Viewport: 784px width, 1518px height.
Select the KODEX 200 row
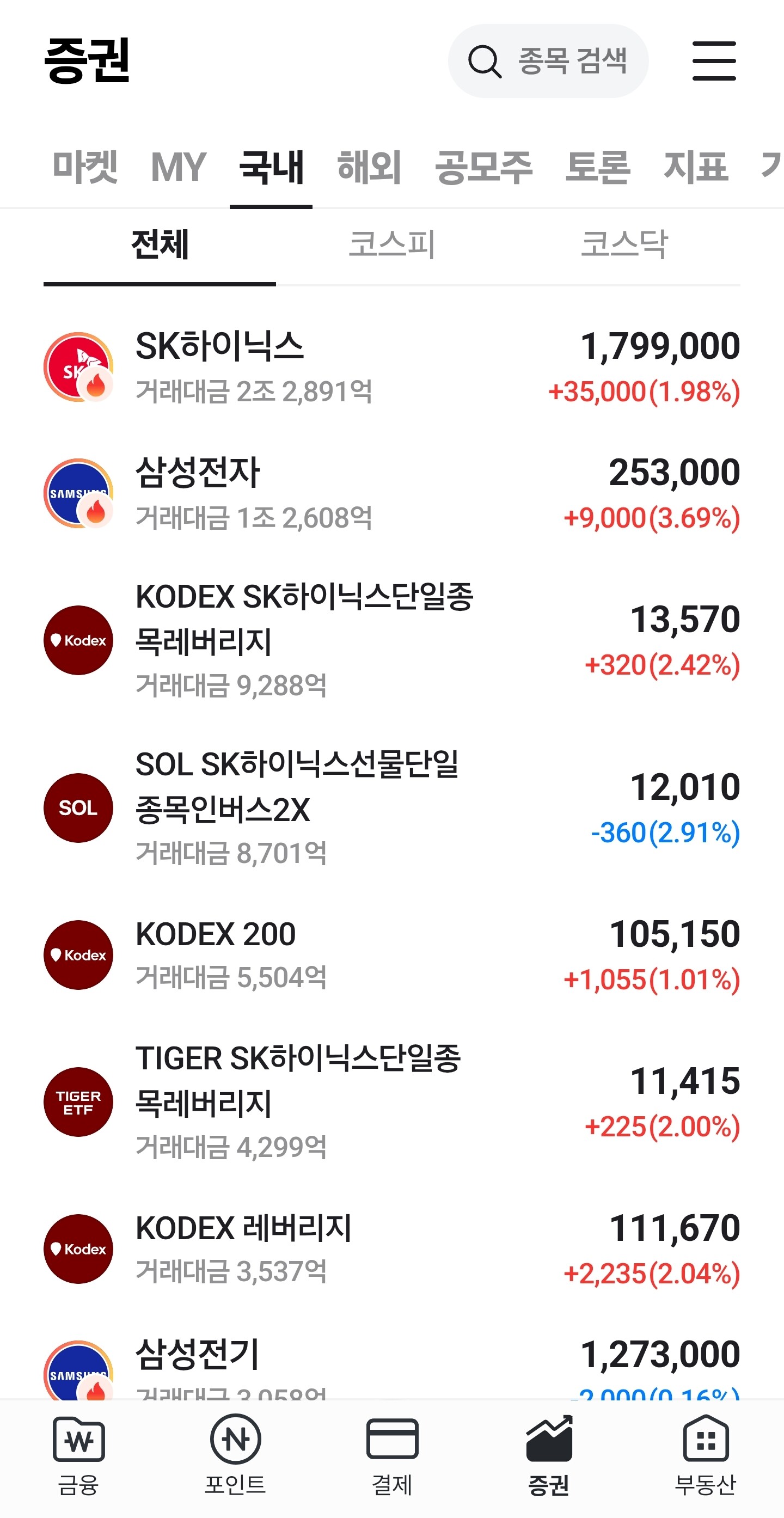(391, 954)
